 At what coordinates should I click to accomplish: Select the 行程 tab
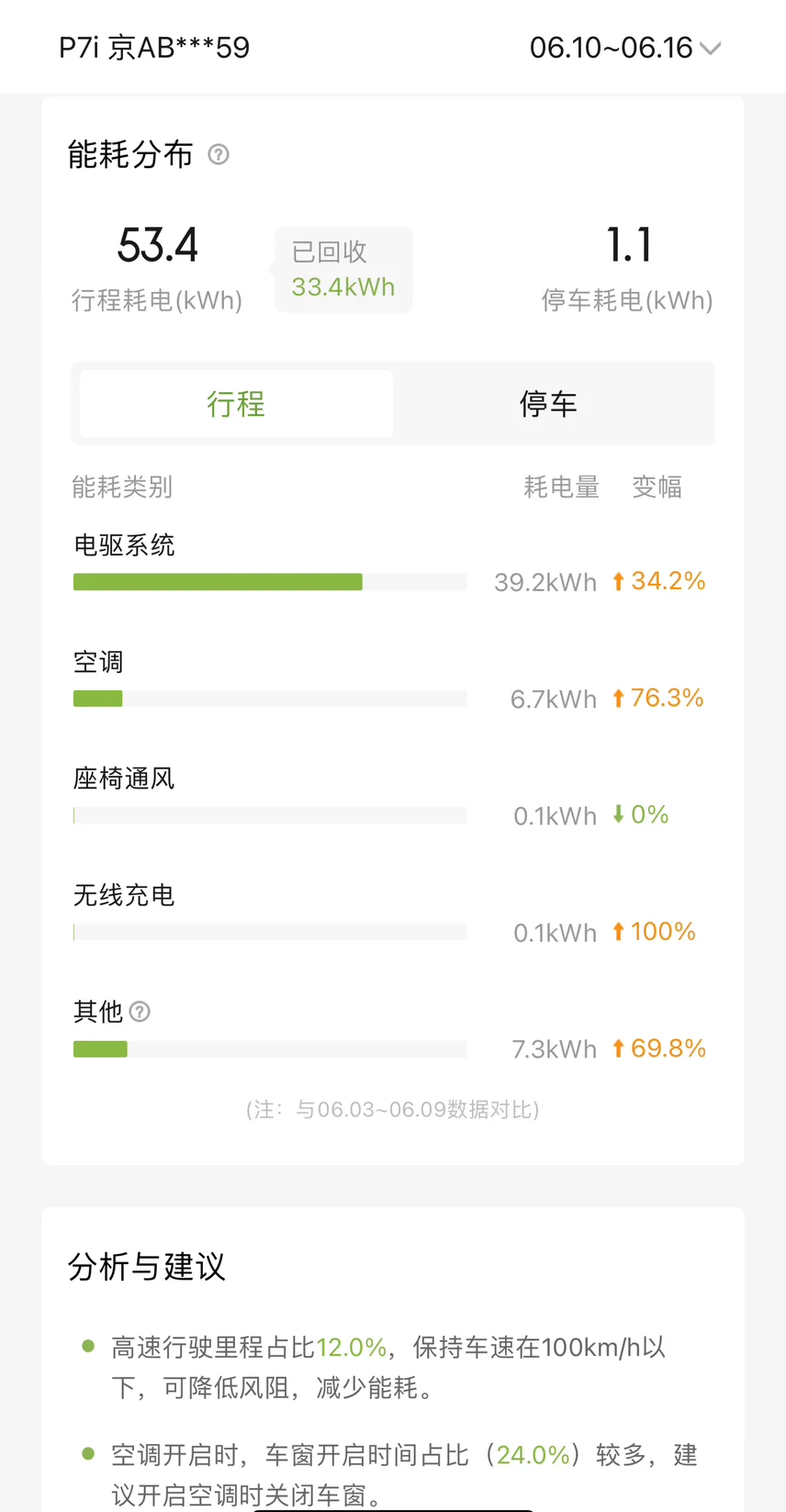click(x=236, y=404)
